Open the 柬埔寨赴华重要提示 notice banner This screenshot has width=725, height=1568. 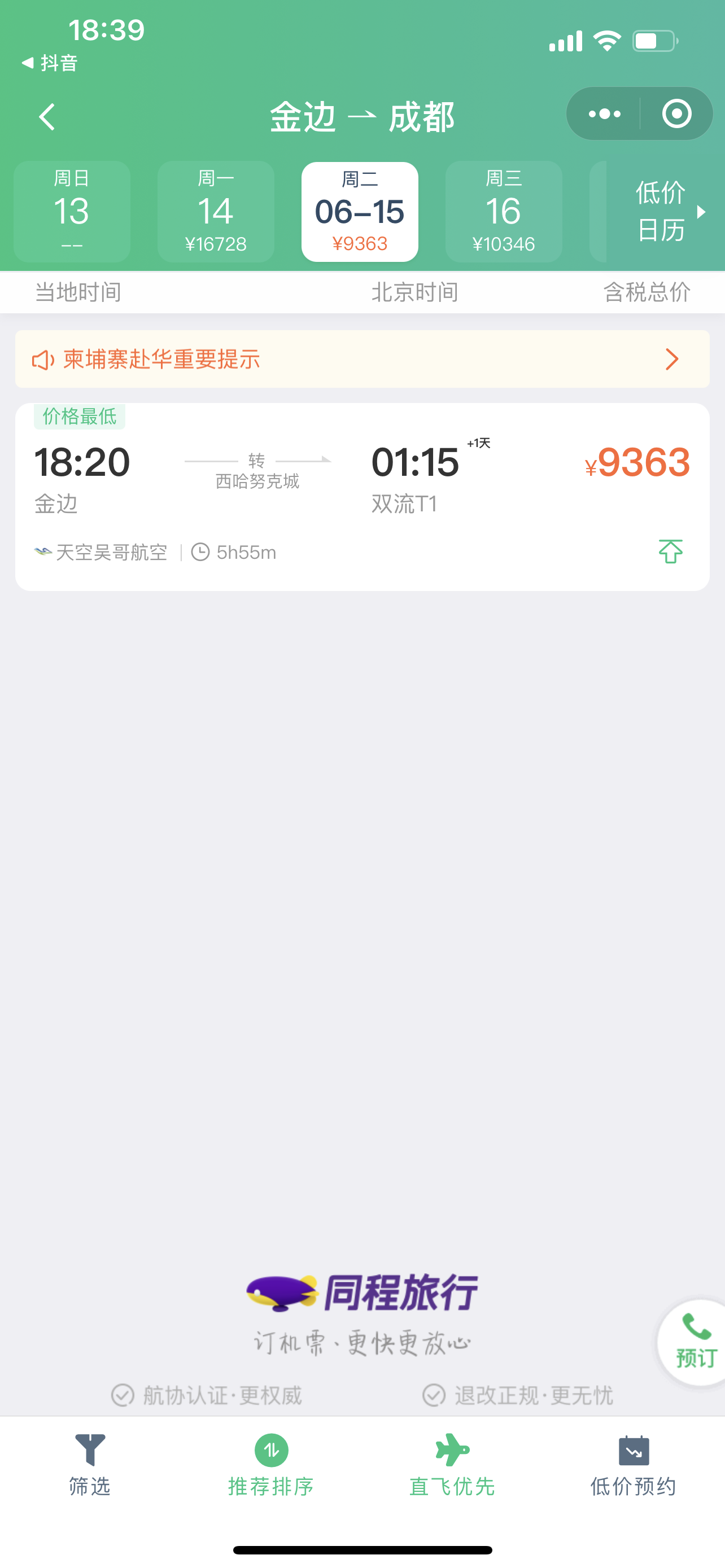362,359
